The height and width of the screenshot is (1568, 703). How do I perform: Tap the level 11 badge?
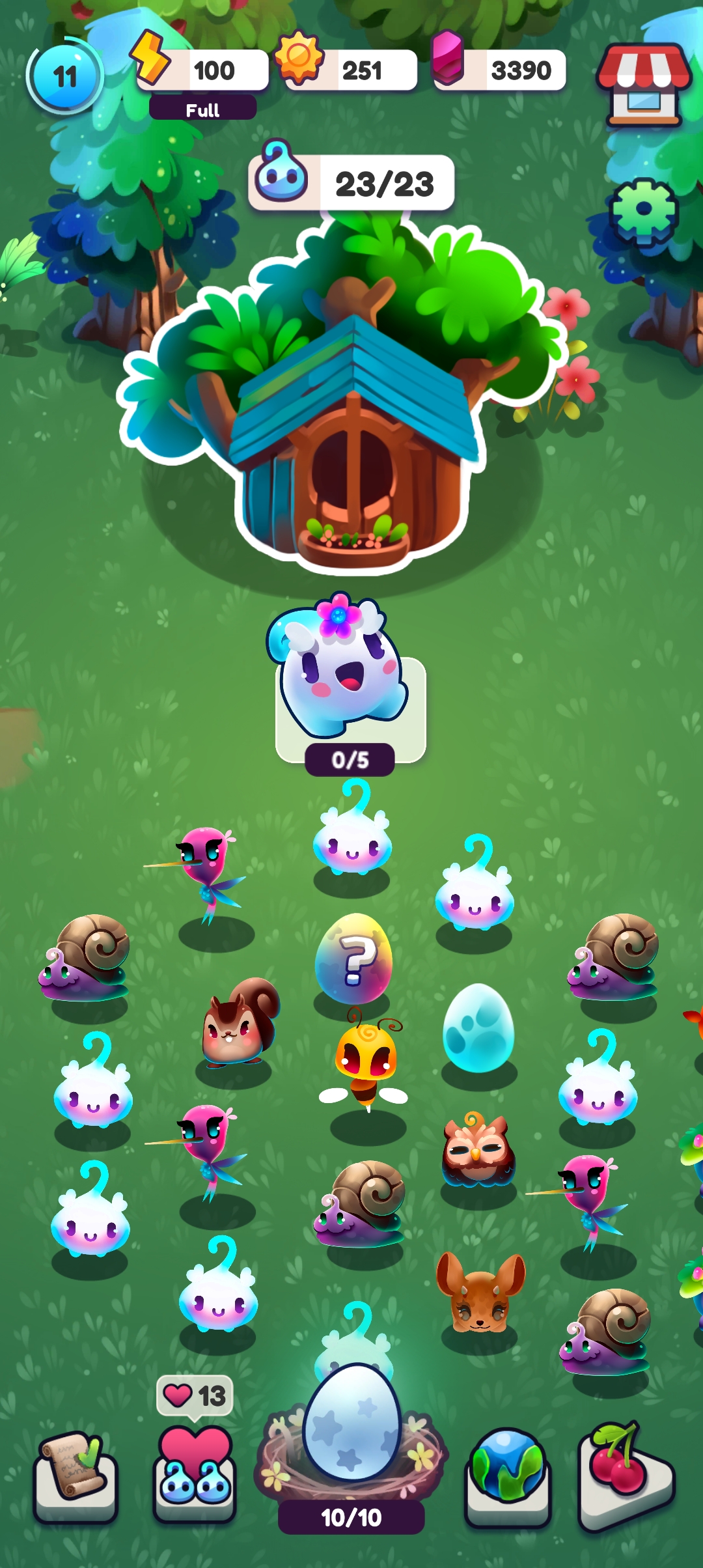click(64, 77)
